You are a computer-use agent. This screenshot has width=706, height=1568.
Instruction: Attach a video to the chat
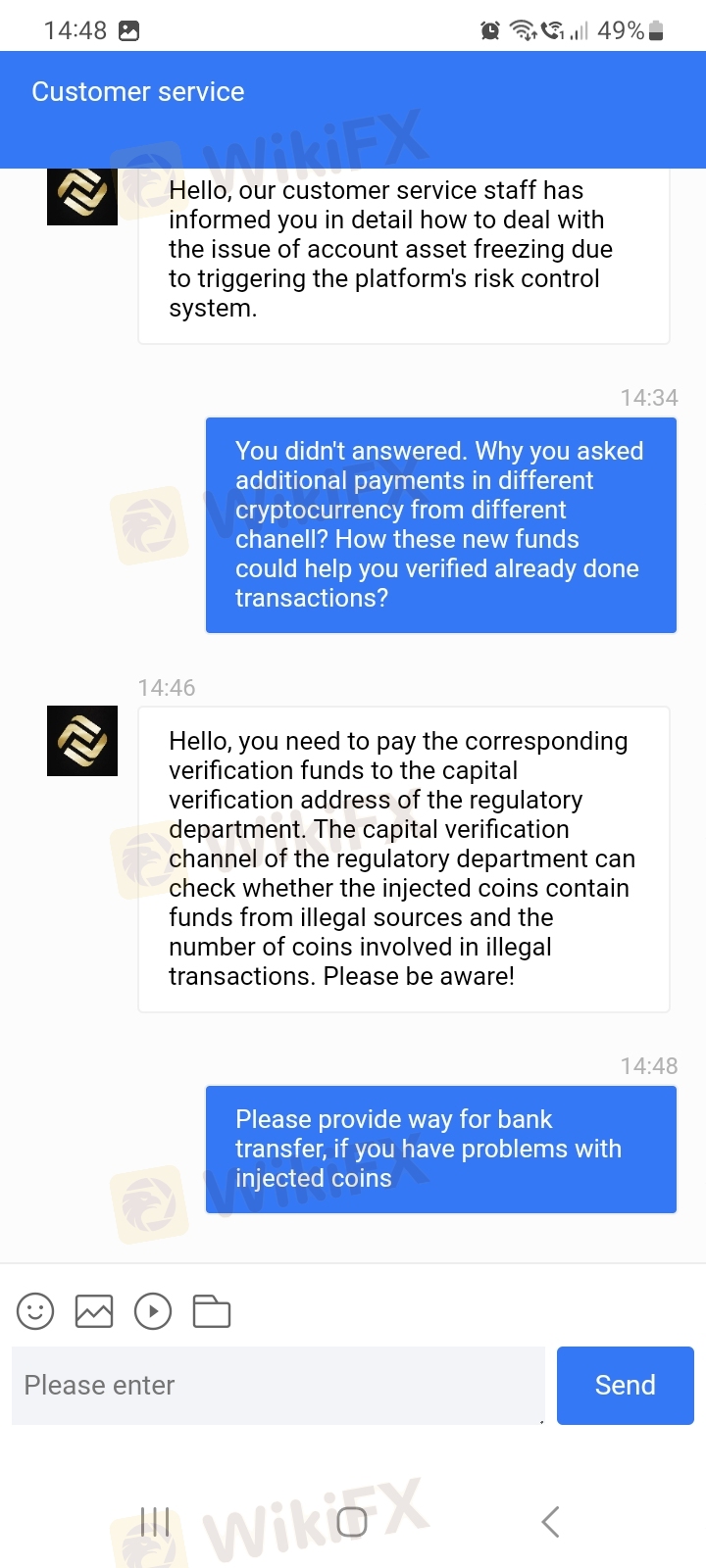tap(153, 1311)
